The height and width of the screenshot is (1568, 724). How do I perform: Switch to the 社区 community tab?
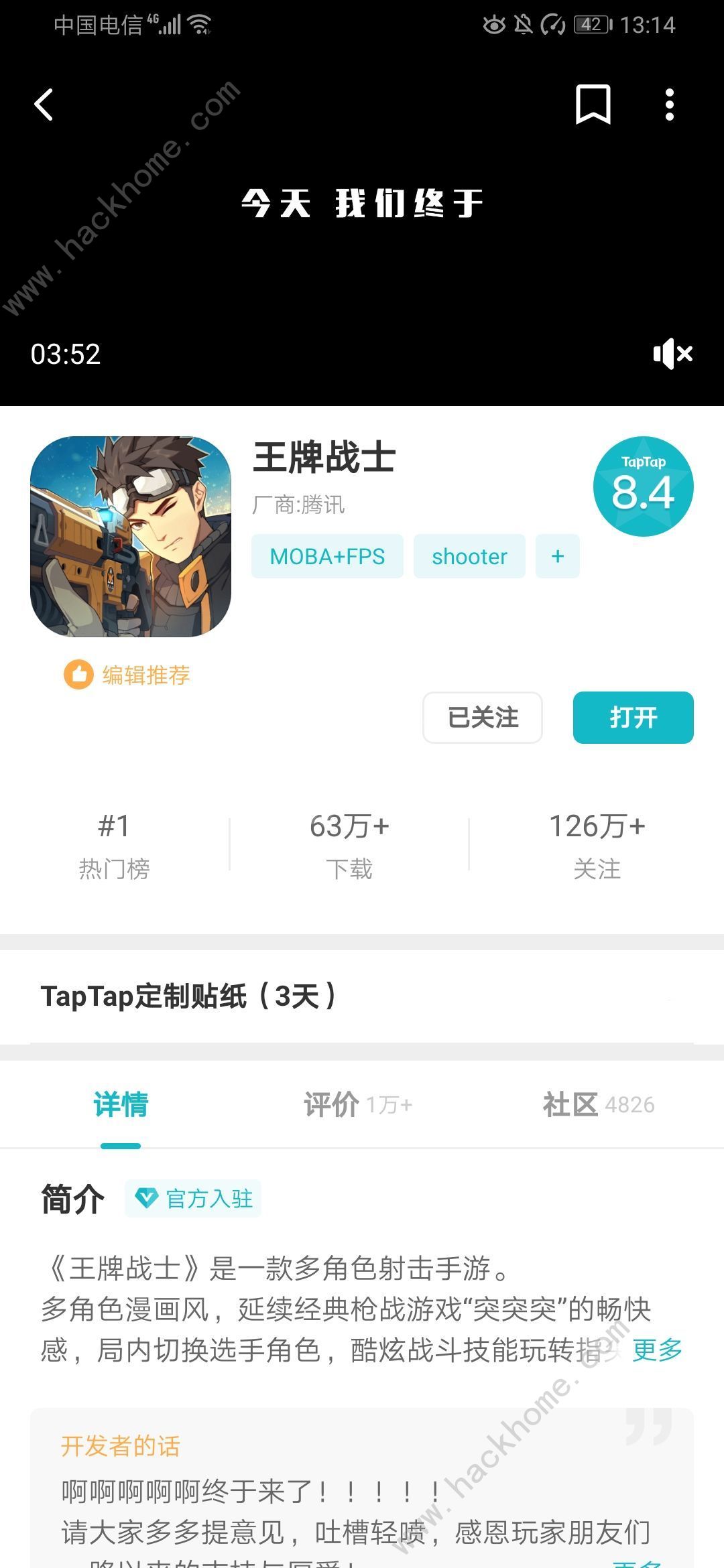pyautogui.click(x=598, y=1104)
